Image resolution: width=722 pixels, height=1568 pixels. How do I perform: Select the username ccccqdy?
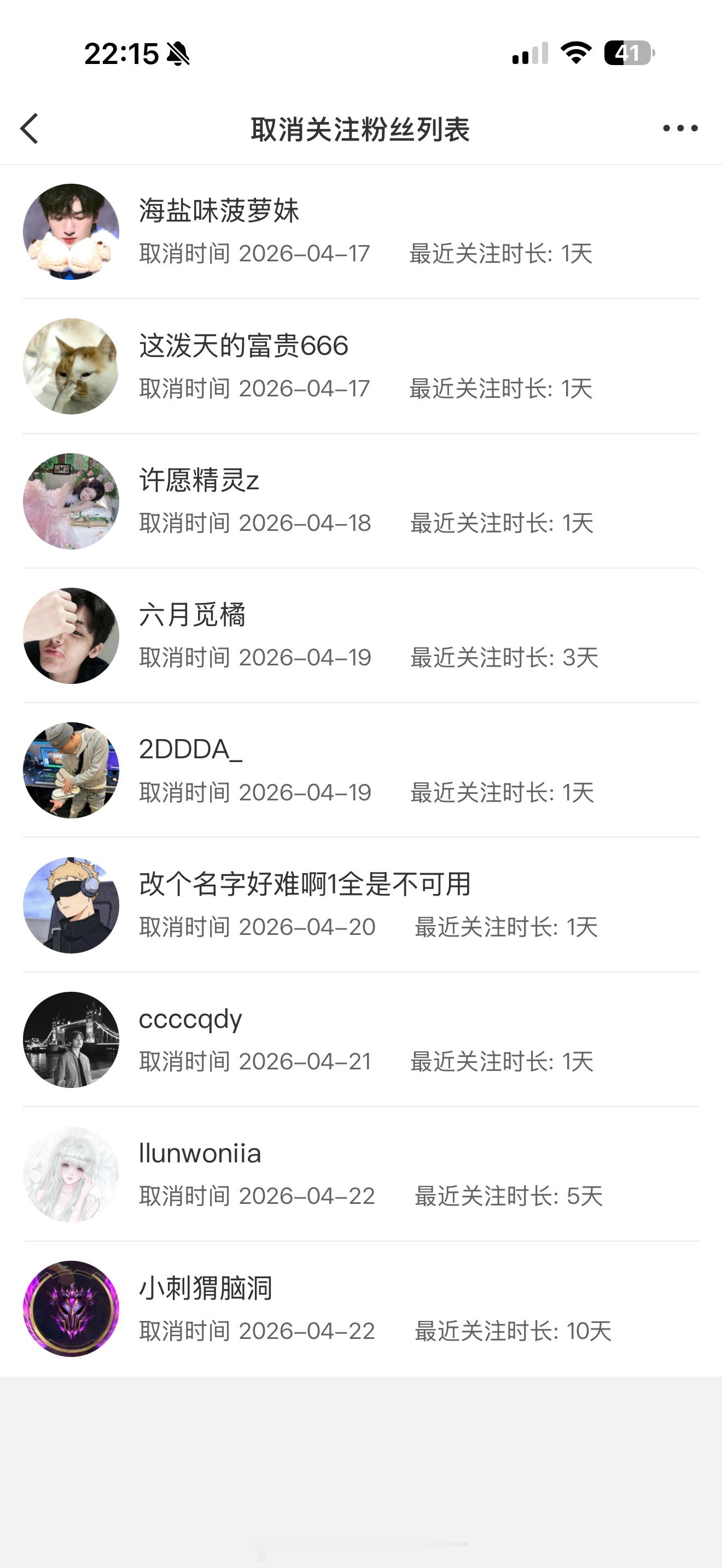[190, 1020]
